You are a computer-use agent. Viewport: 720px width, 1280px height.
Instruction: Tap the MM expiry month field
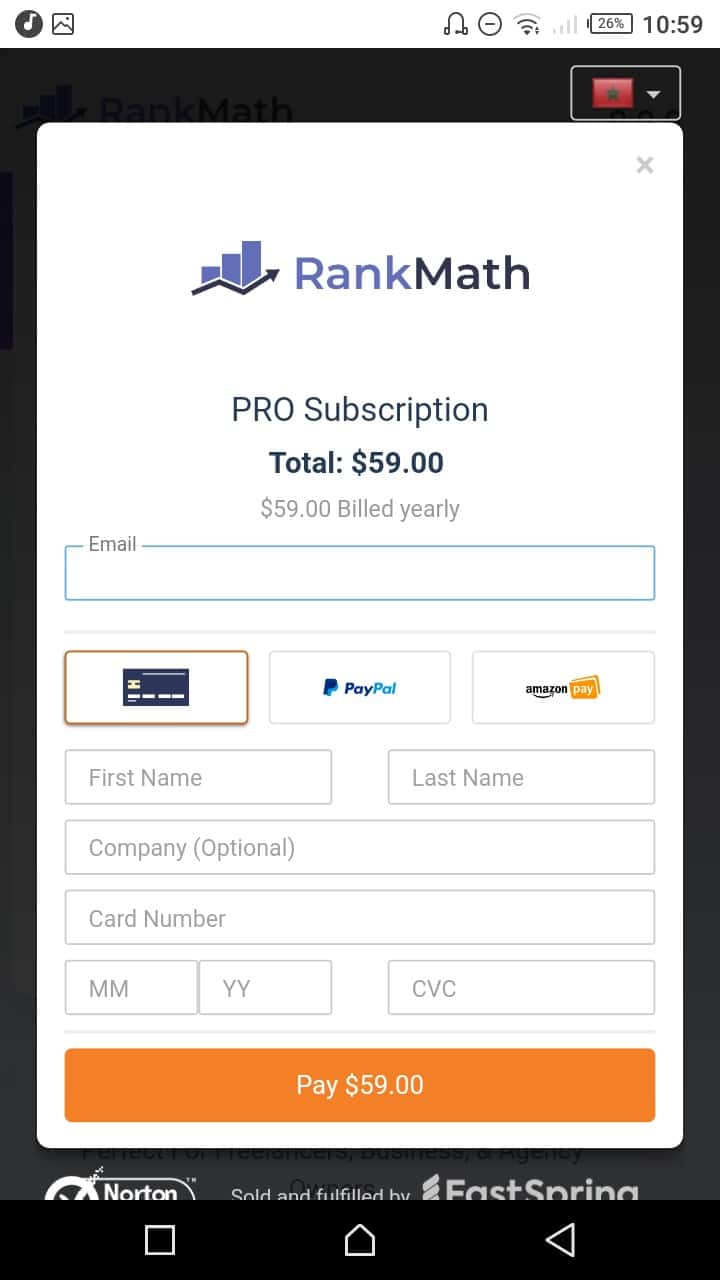pos(131,988)
